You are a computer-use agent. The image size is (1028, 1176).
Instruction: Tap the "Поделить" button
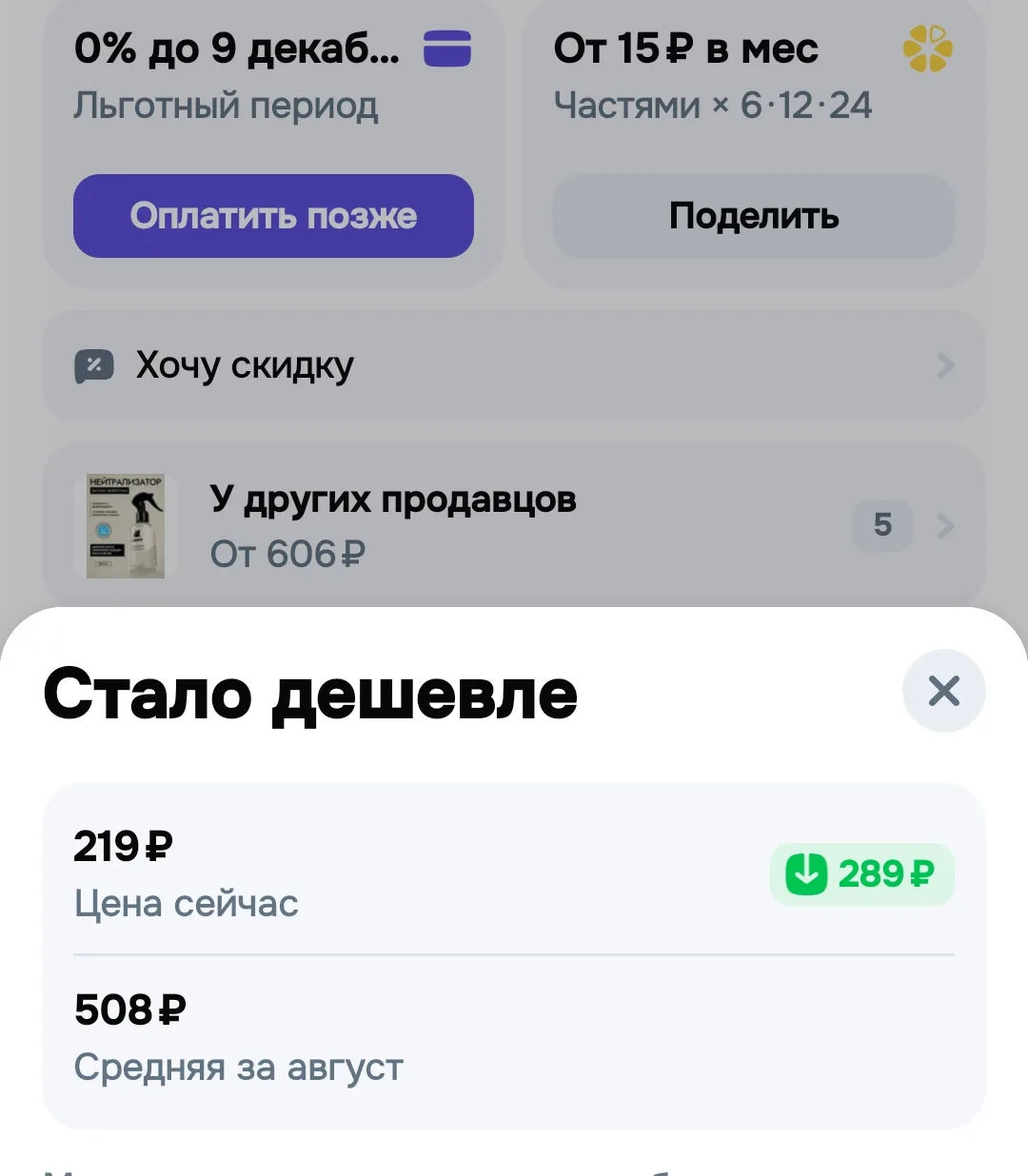point(754,216)
